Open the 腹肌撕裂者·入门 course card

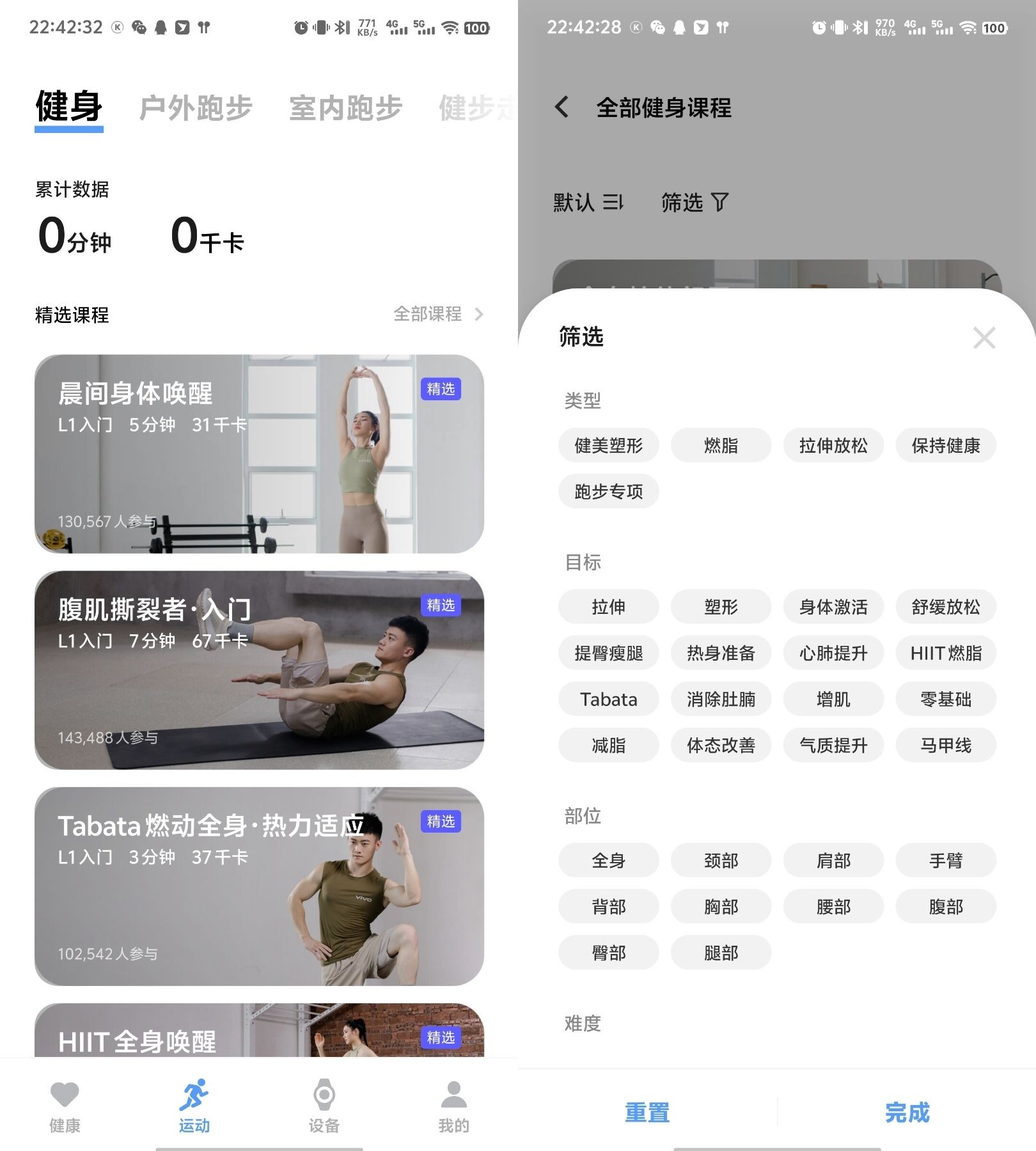(259, 670)
